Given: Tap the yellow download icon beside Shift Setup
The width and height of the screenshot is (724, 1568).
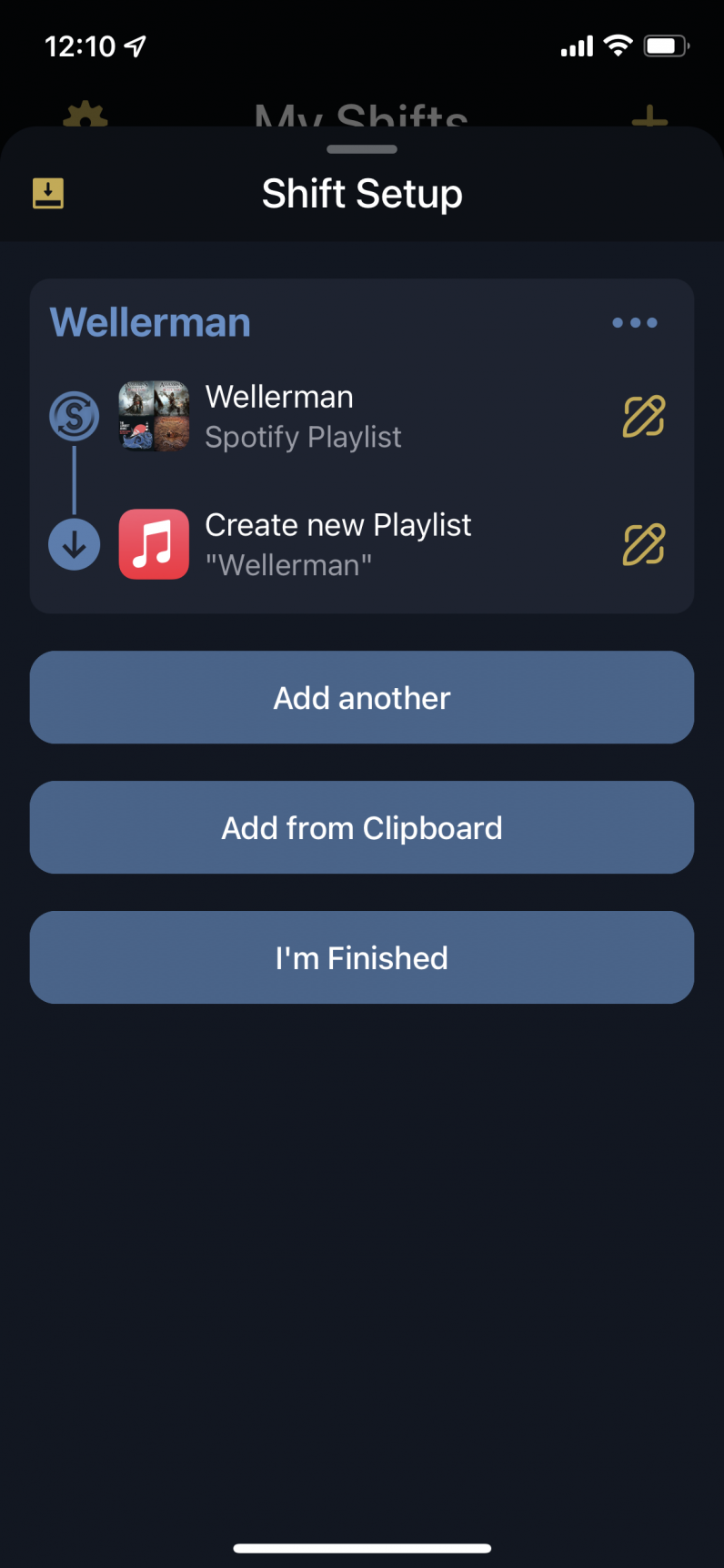Looking at the screenshot, I should 48,193.
